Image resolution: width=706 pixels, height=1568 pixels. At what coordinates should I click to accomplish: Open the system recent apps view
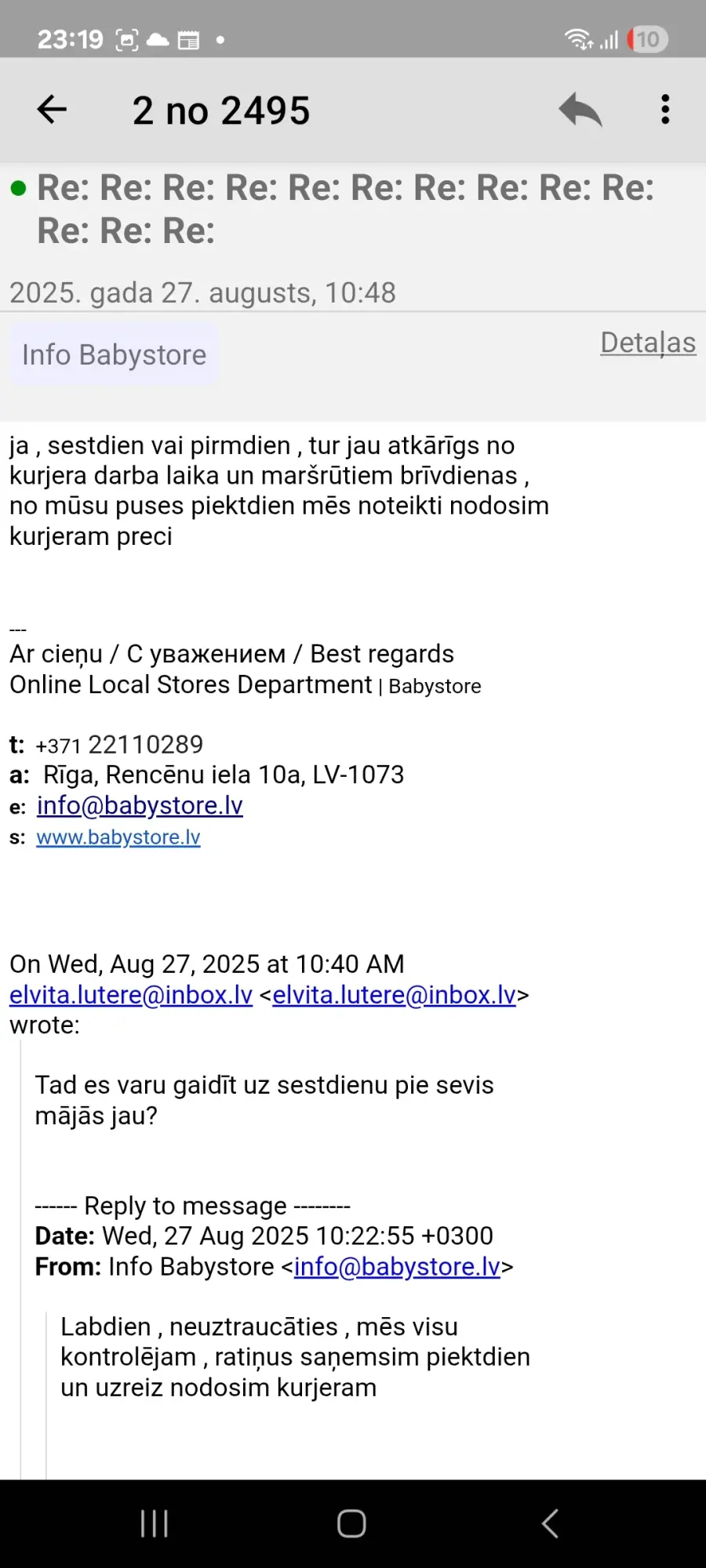coord(155,1524)
